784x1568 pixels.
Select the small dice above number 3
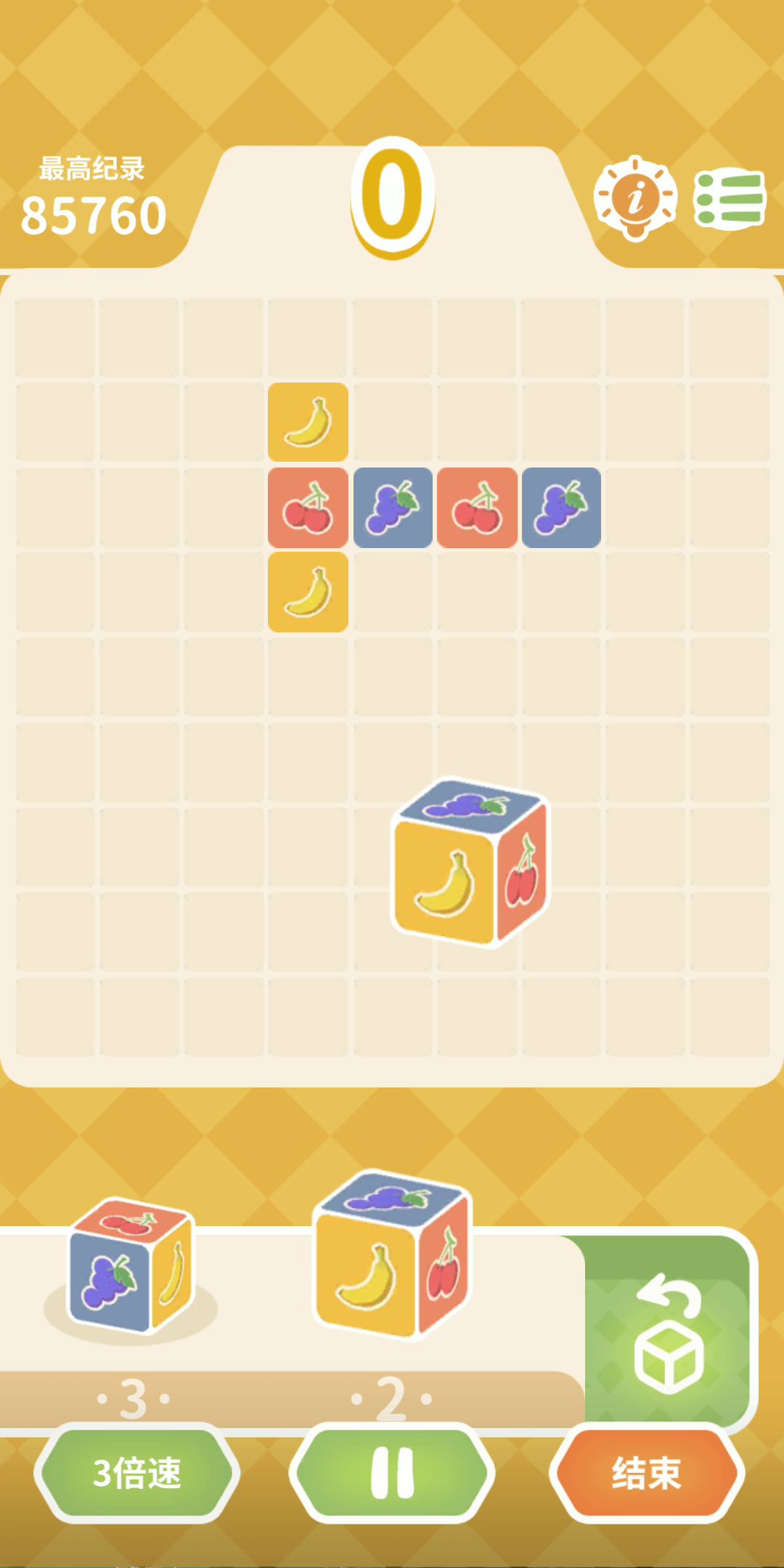(x=131, y=1265)
